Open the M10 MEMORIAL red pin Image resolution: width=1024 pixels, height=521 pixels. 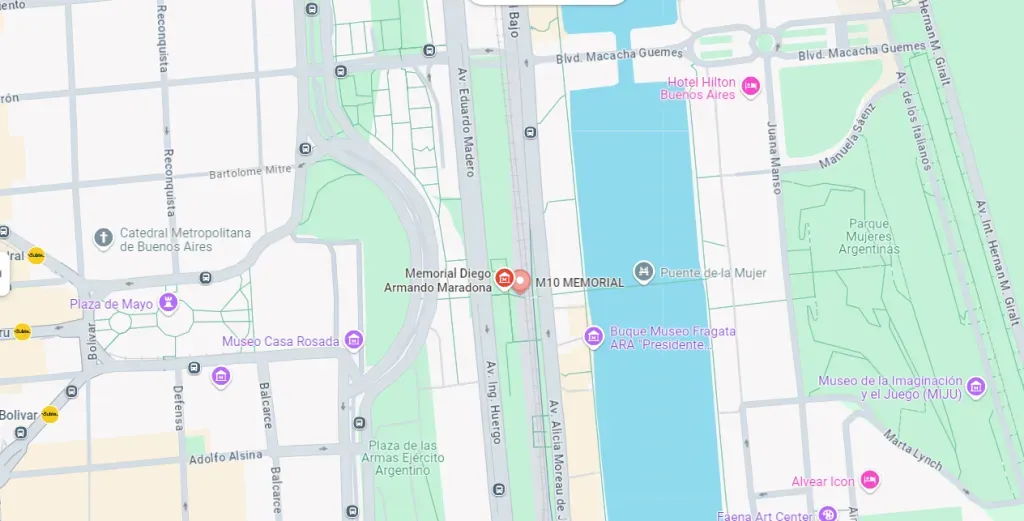(x=521, y=280)
